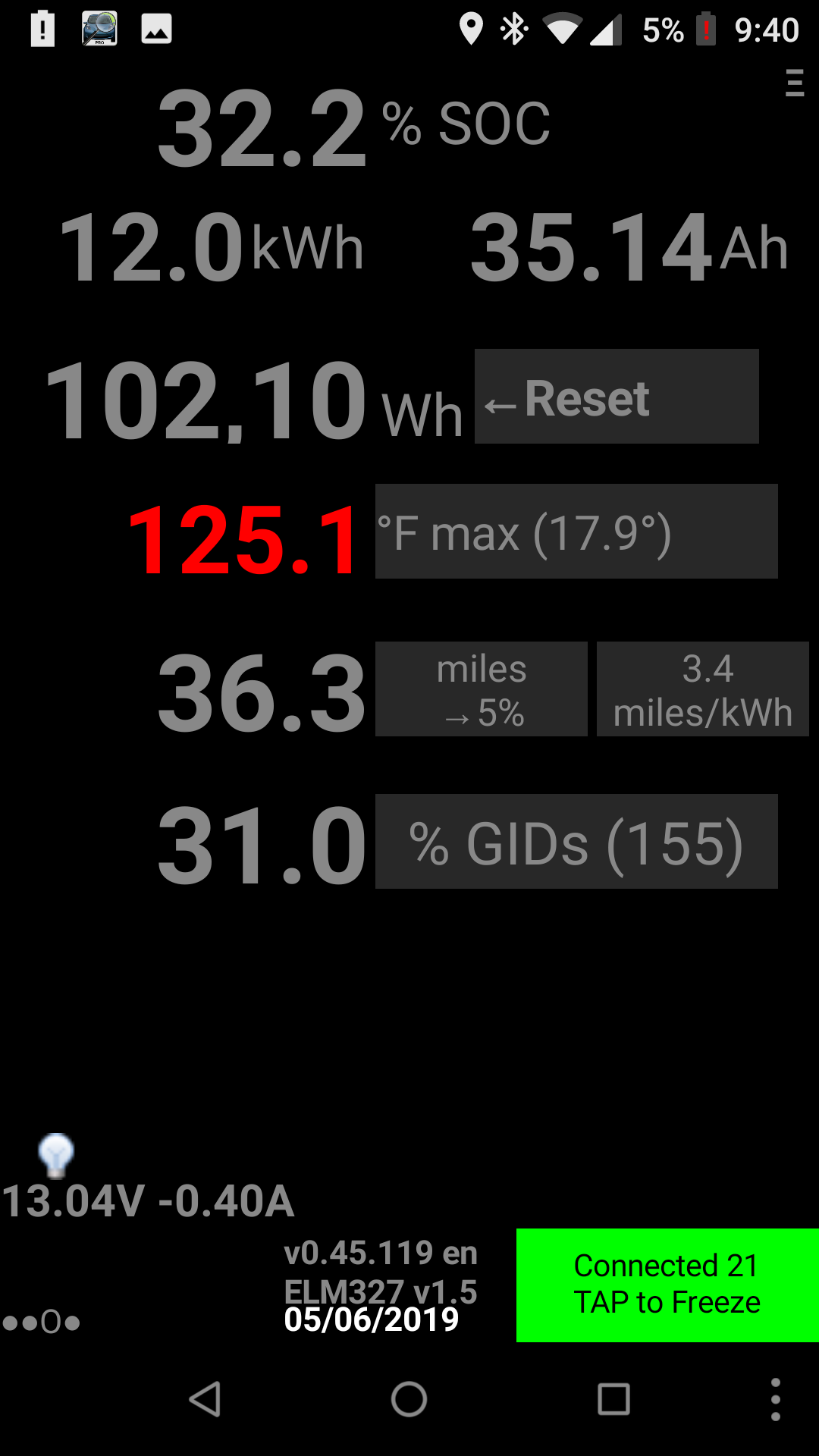Tap the page indicator dots
This screenshot has height=1456, width=819.
41,1323
